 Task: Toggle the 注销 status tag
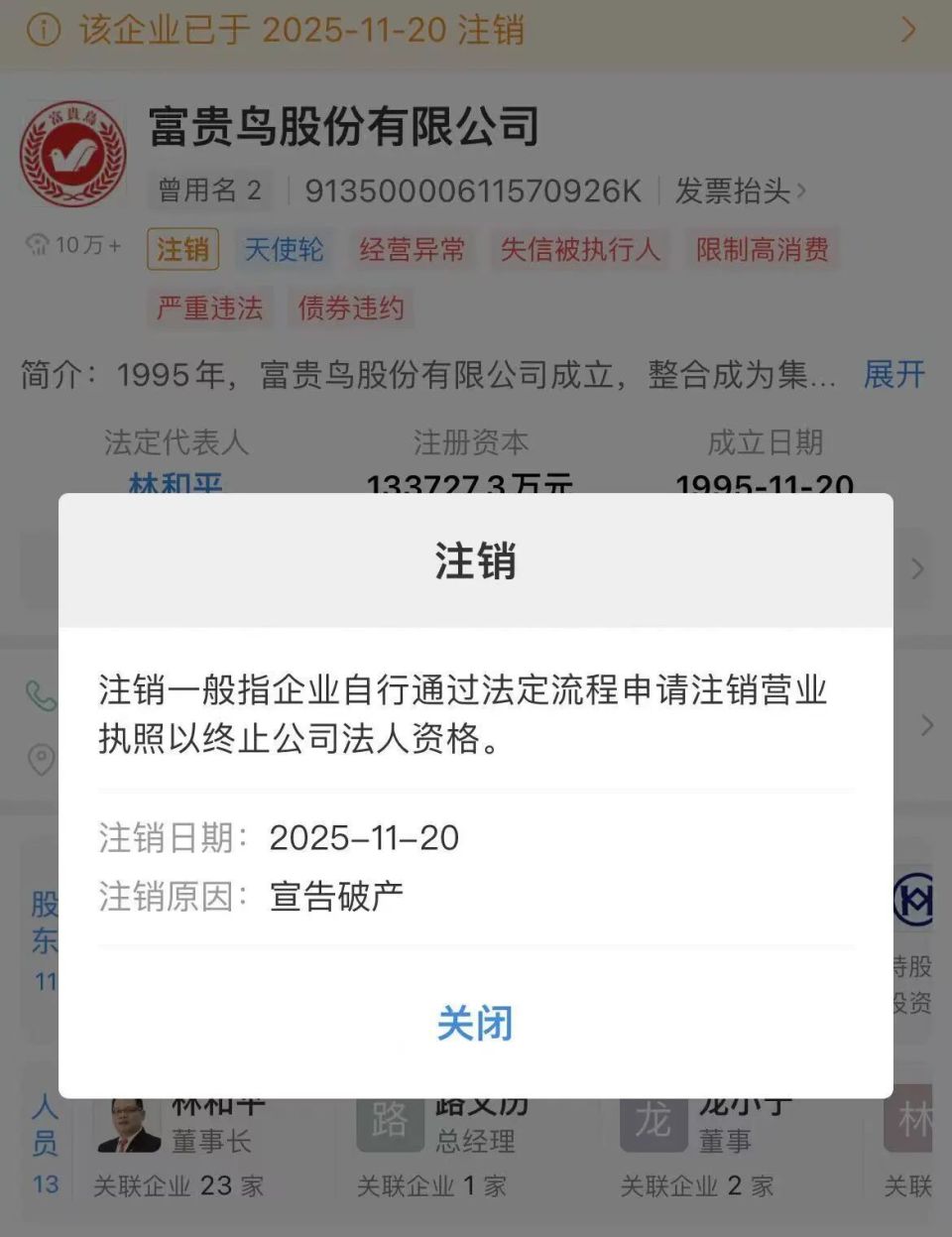182,250
